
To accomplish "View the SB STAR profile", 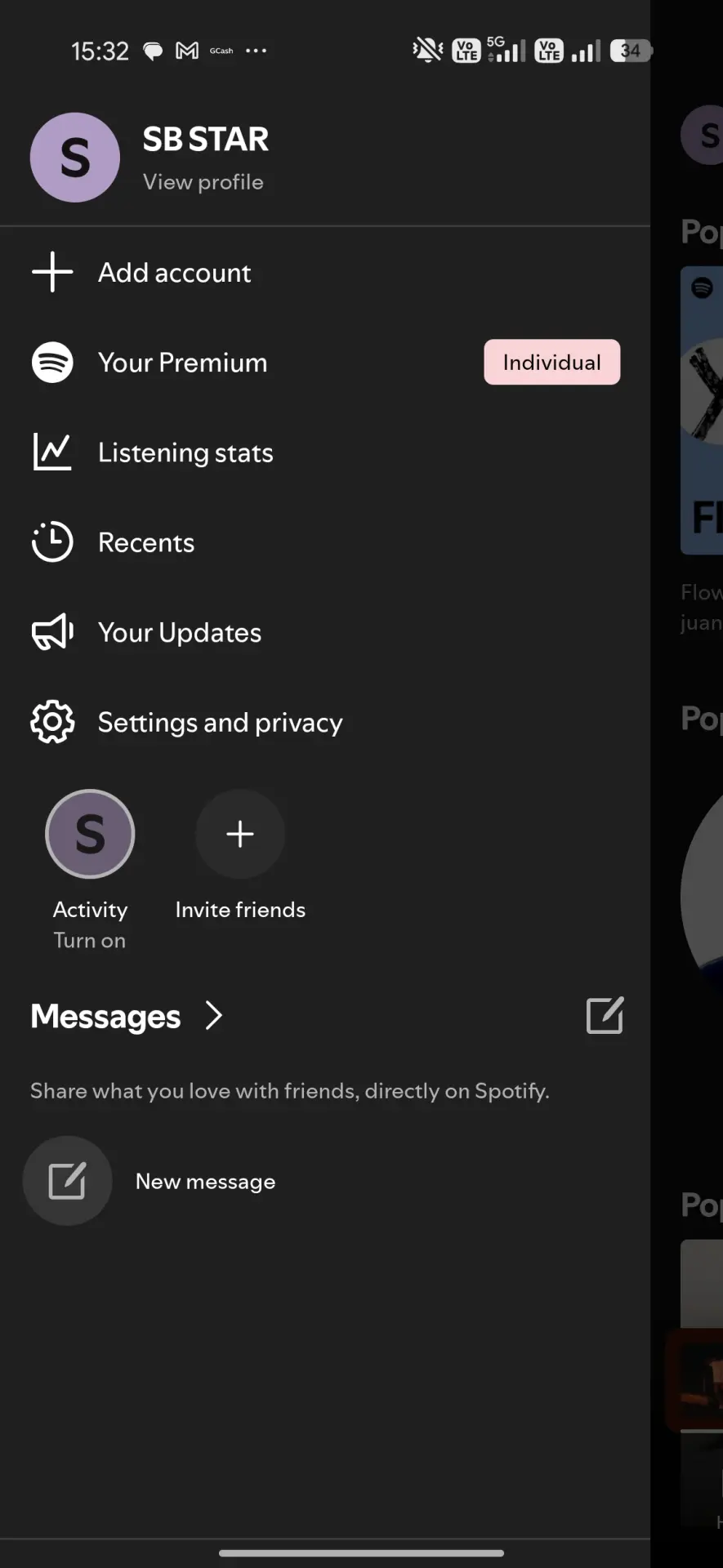I will (325, 158).
